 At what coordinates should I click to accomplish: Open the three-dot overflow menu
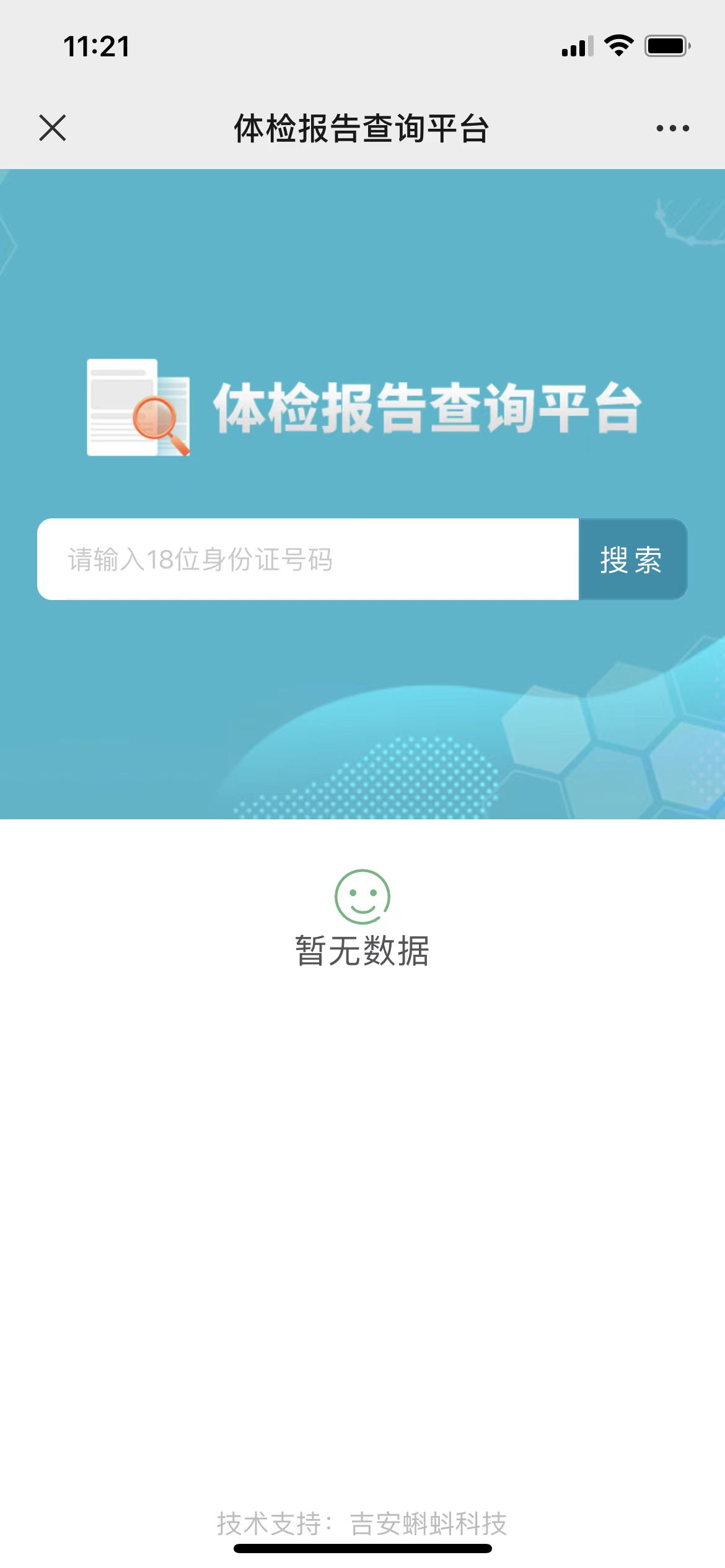coord(672,128)
